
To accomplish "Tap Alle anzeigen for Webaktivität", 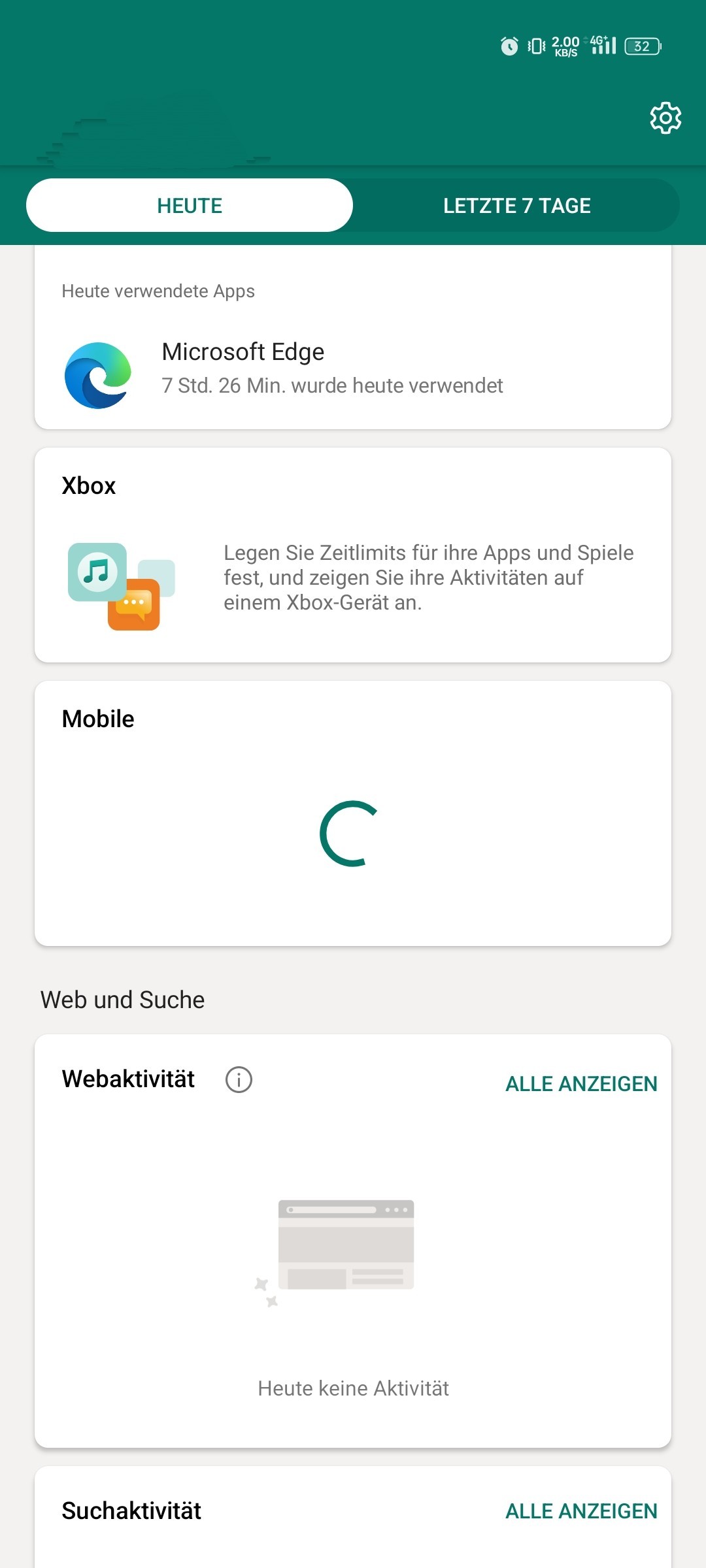I will tap(581, 1083).
